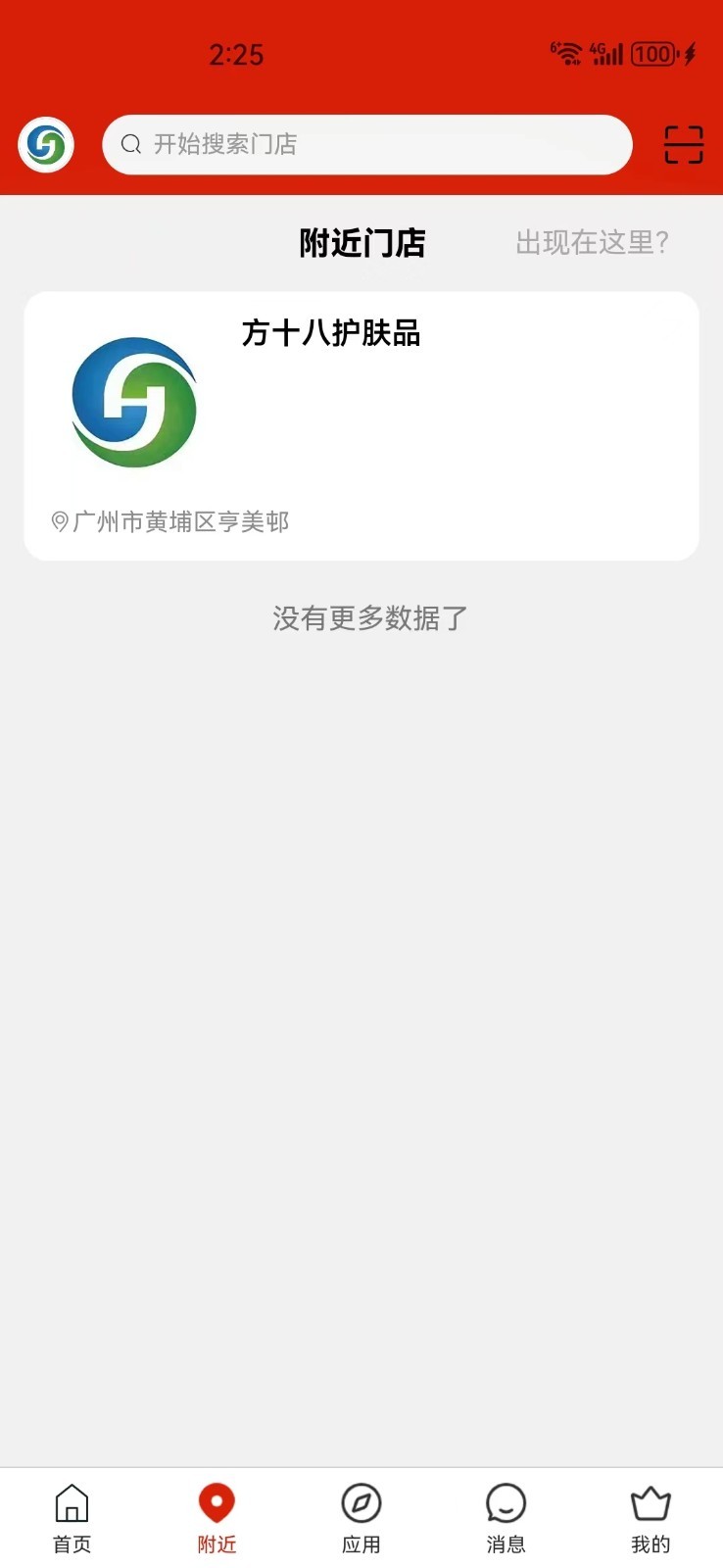Select the 附近 tab
Screen dimensions: 723x1568
[217, 1517]
